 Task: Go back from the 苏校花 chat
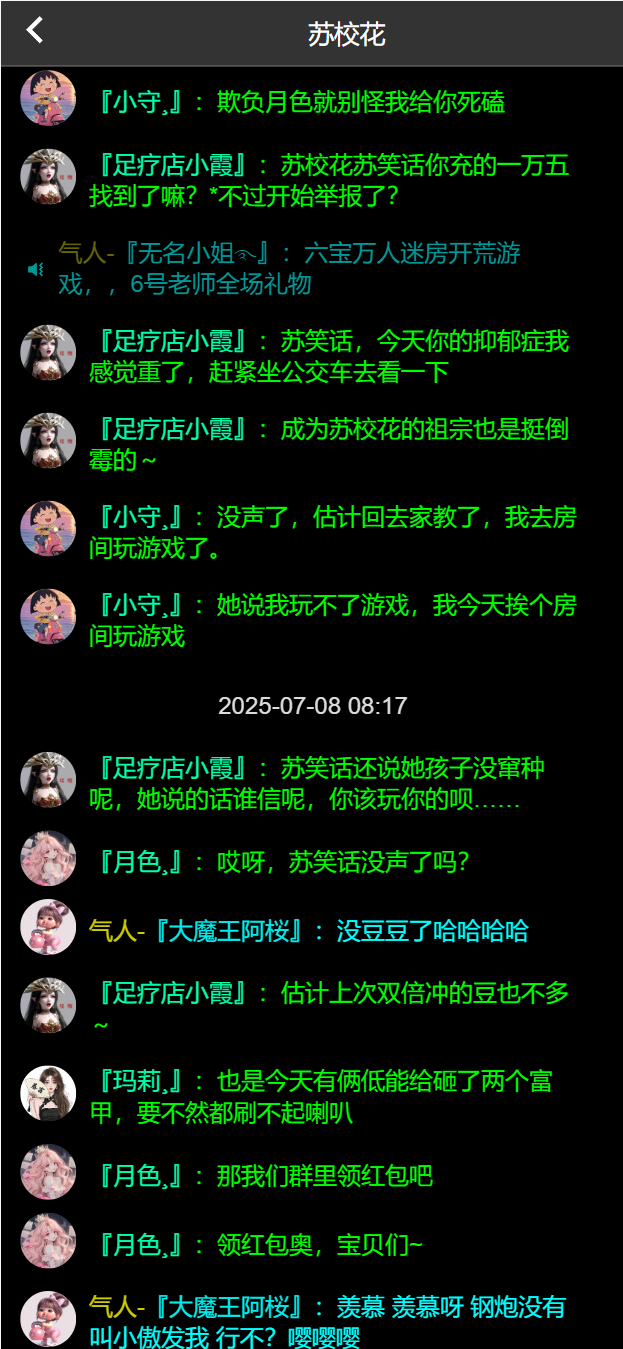click(35, 31)
